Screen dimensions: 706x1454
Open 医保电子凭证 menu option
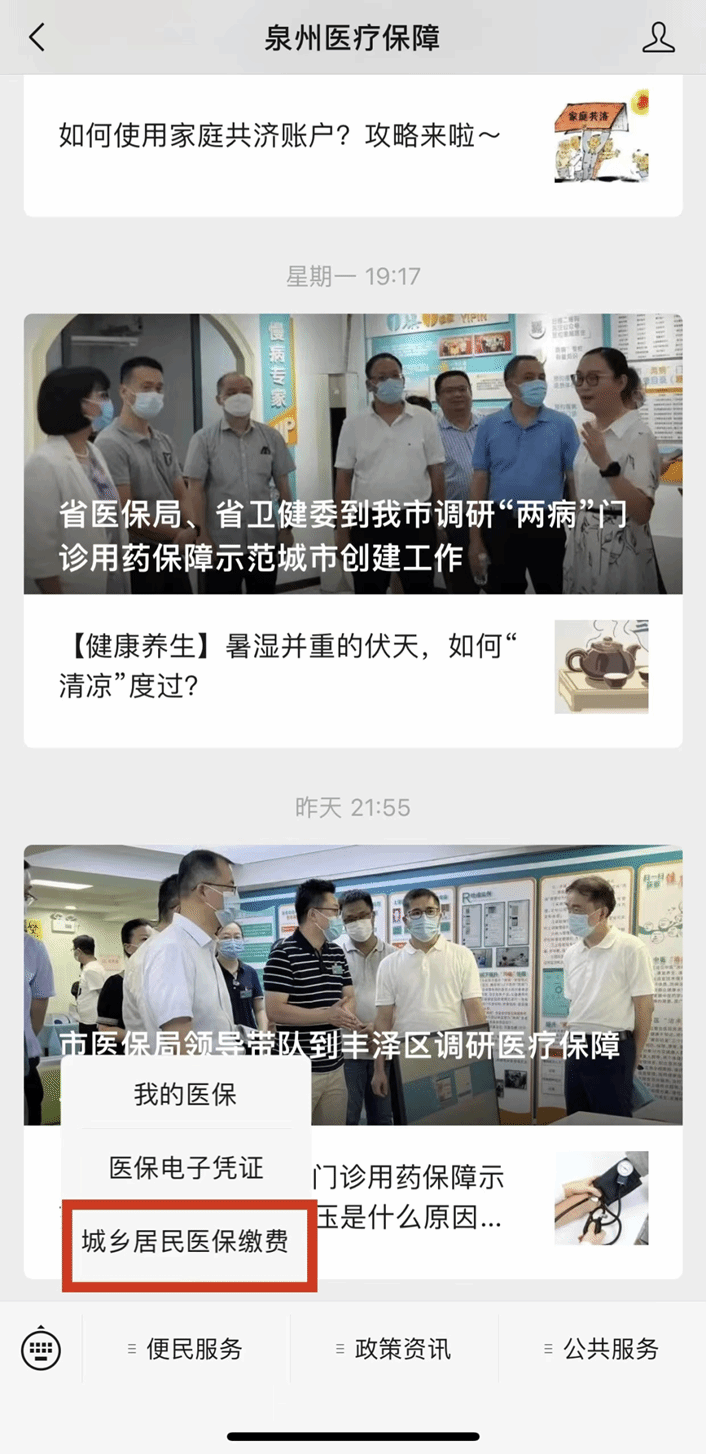pos(186,1167)
